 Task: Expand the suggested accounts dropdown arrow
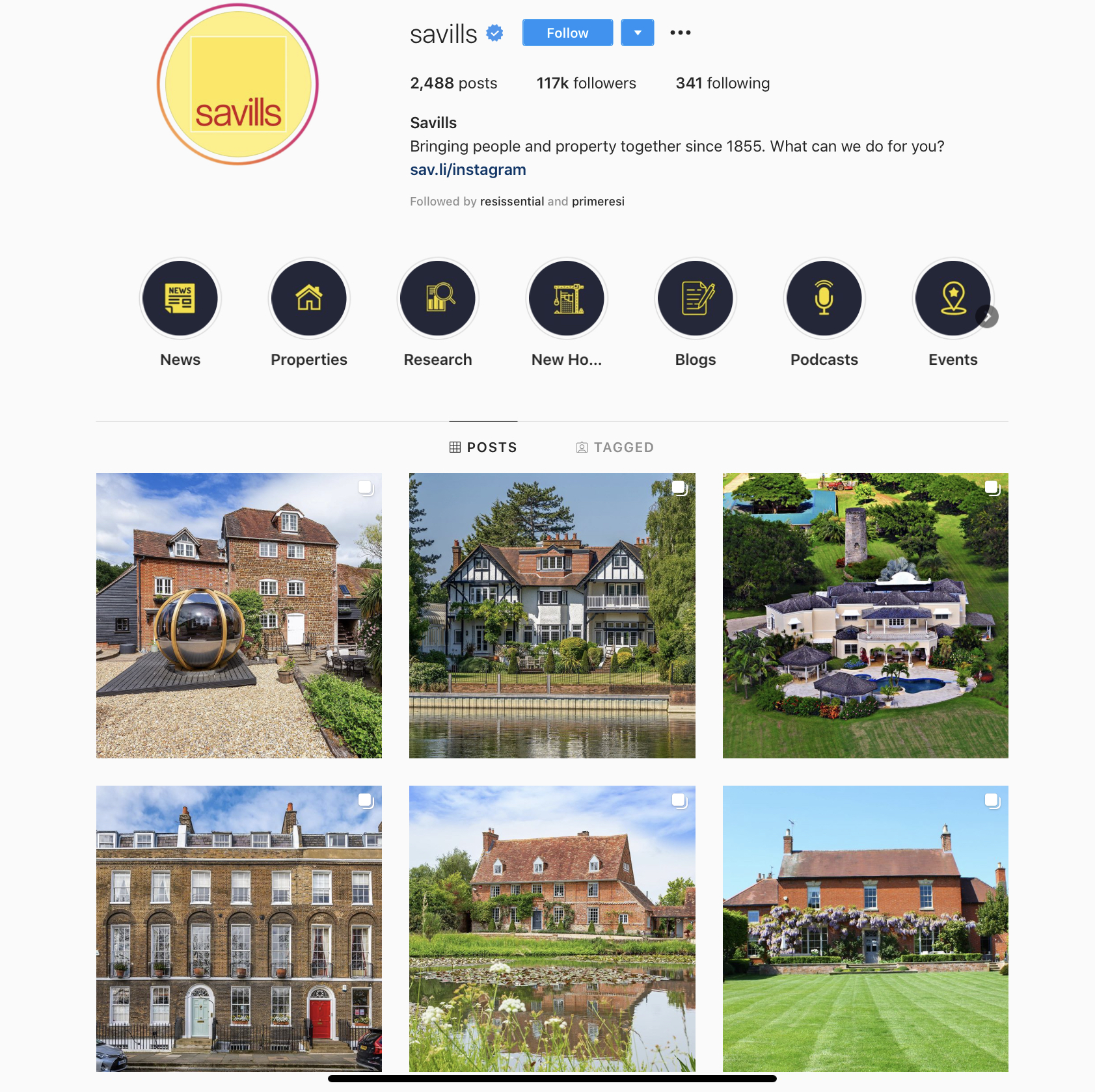(x=637, y=33)
